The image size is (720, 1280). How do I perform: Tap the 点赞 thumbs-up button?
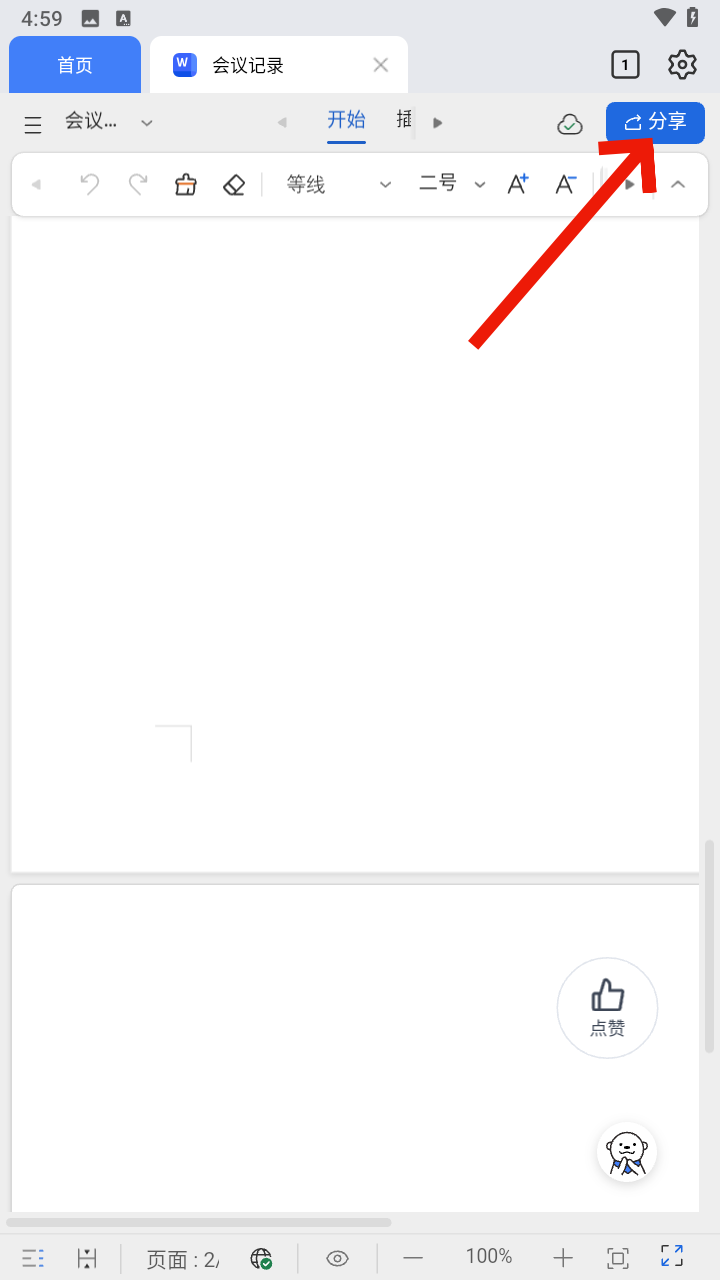point(607,1008)
